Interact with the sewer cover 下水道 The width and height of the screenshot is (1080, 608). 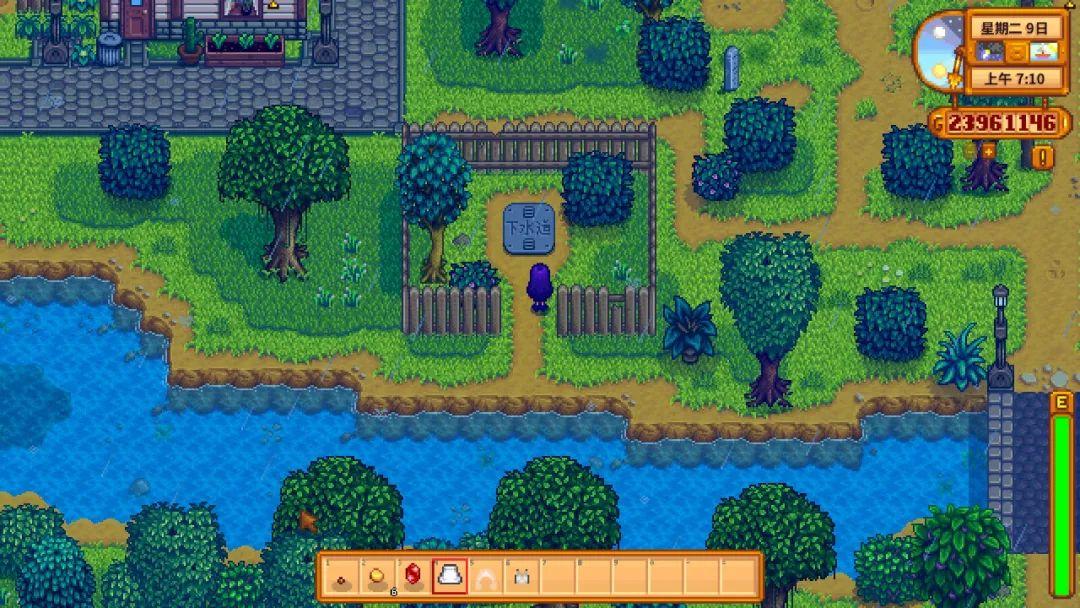point(528,228)
